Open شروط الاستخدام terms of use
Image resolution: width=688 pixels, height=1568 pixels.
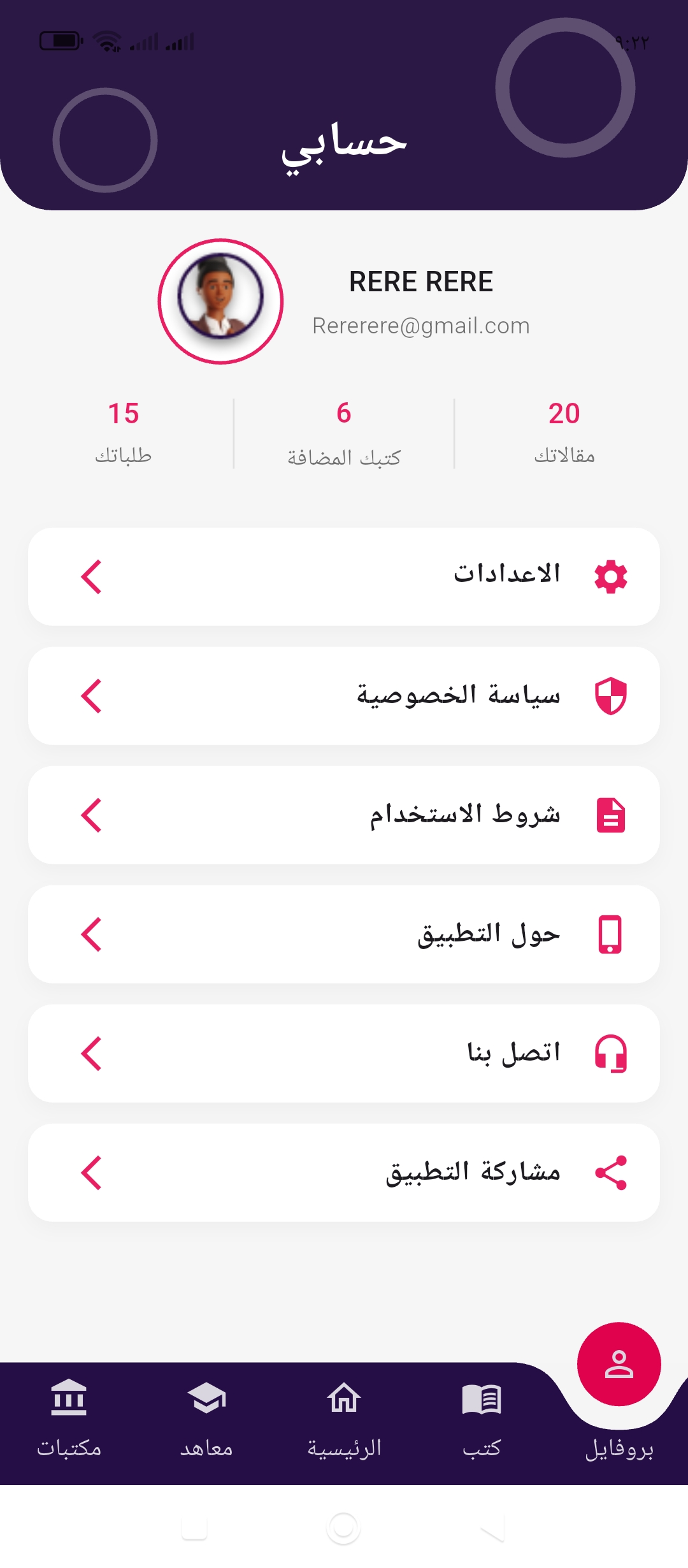pos(344,815)
